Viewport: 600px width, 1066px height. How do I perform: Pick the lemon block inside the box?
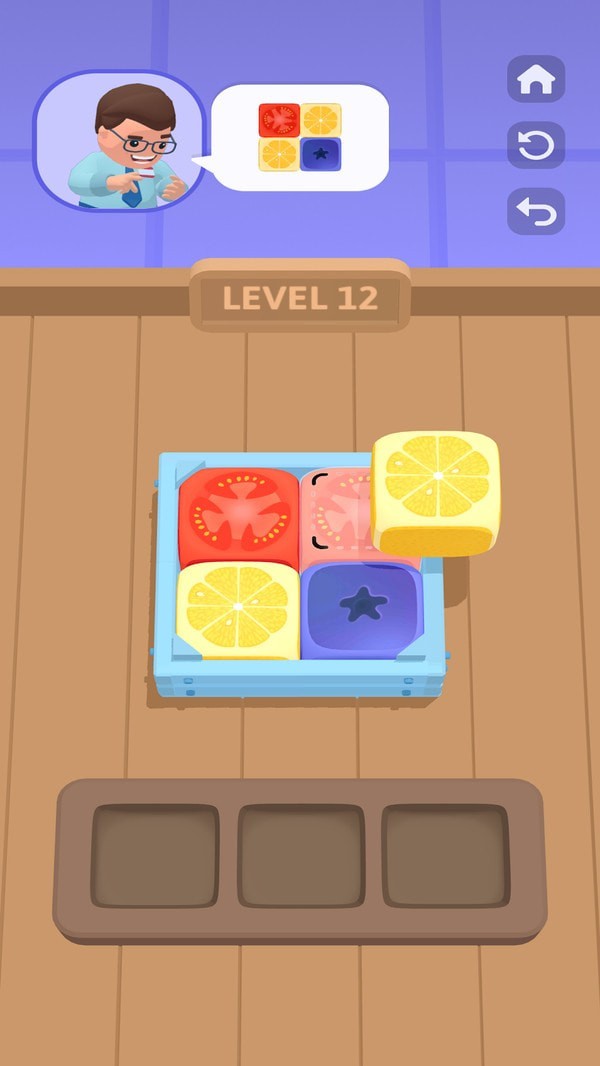[x=238, y=608]
